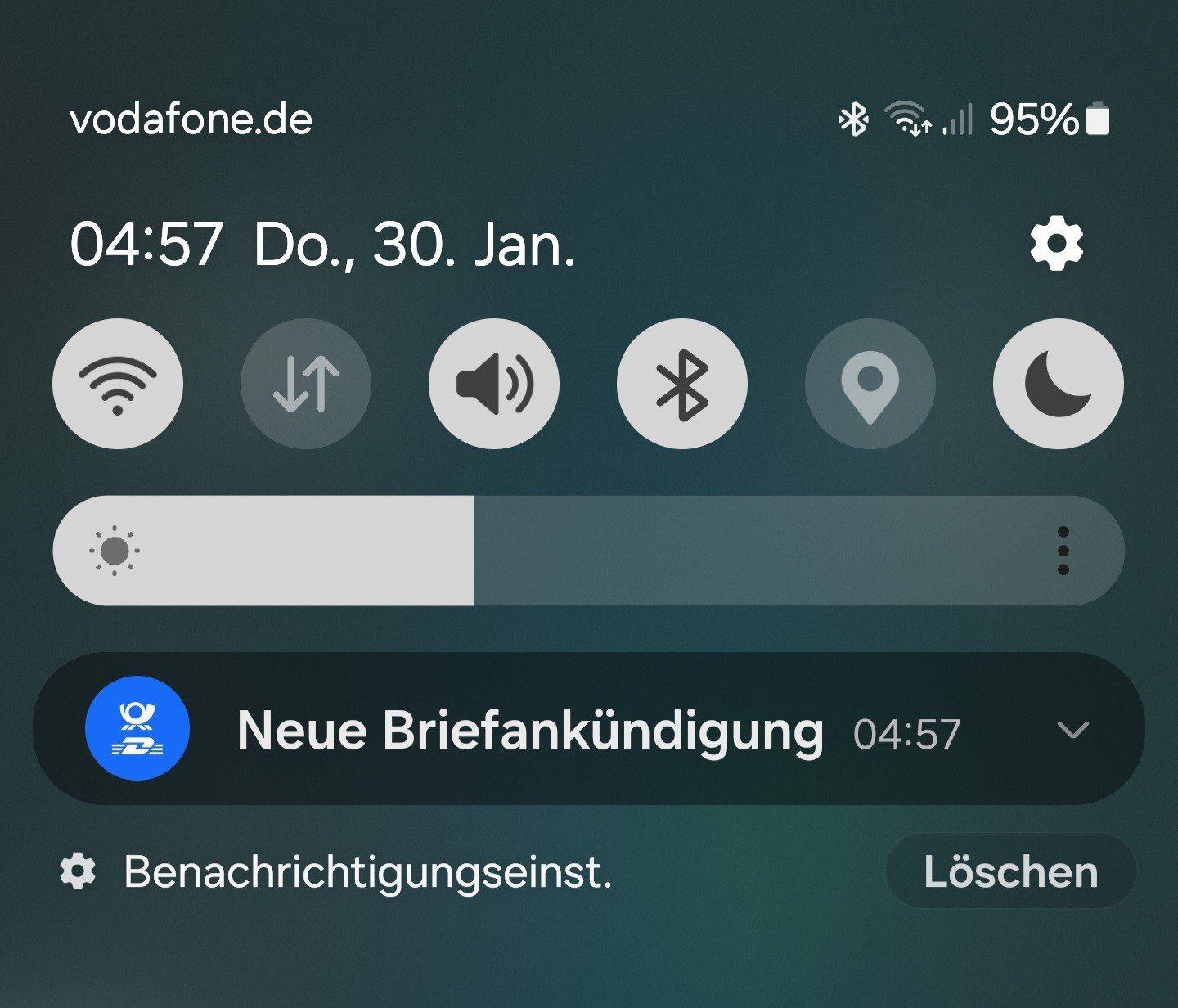Turn off Bluetooth quick setting
The width and height of the screenshot is (1178, 1008).
pos(682,384)
